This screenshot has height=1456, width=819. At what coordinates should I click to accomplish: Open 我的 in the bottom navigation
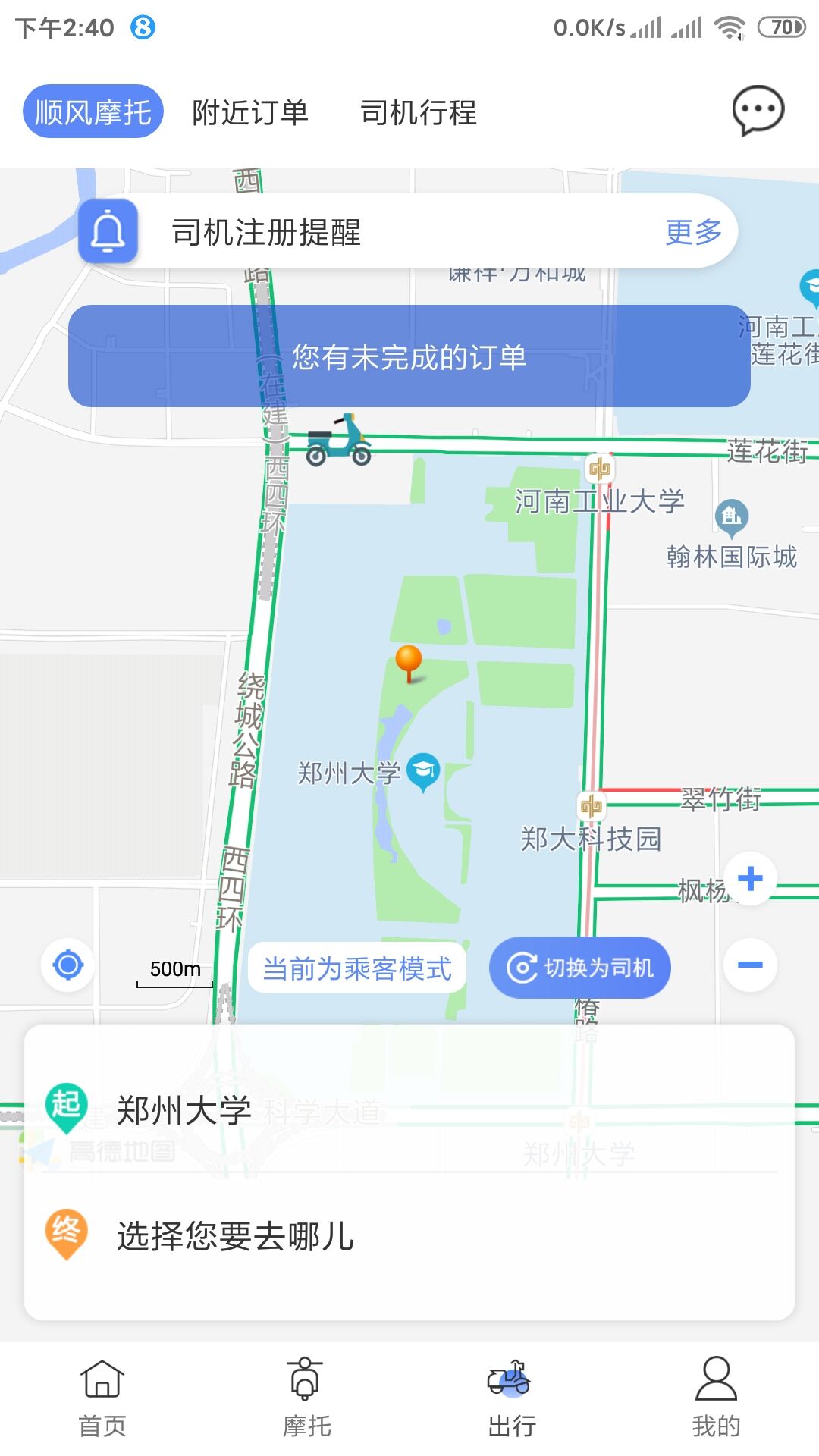coord(716,1399)
